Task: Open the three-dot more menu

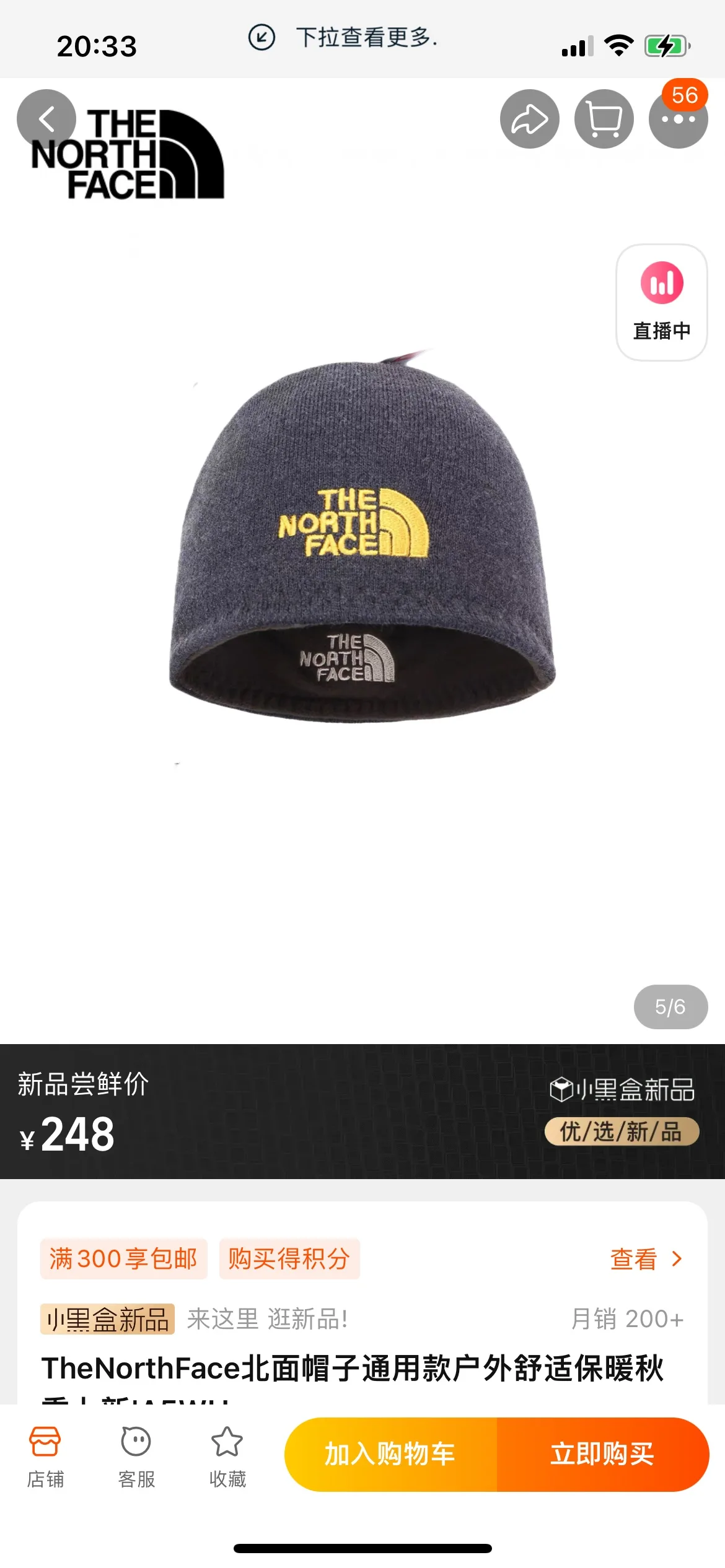Action: 678,119
